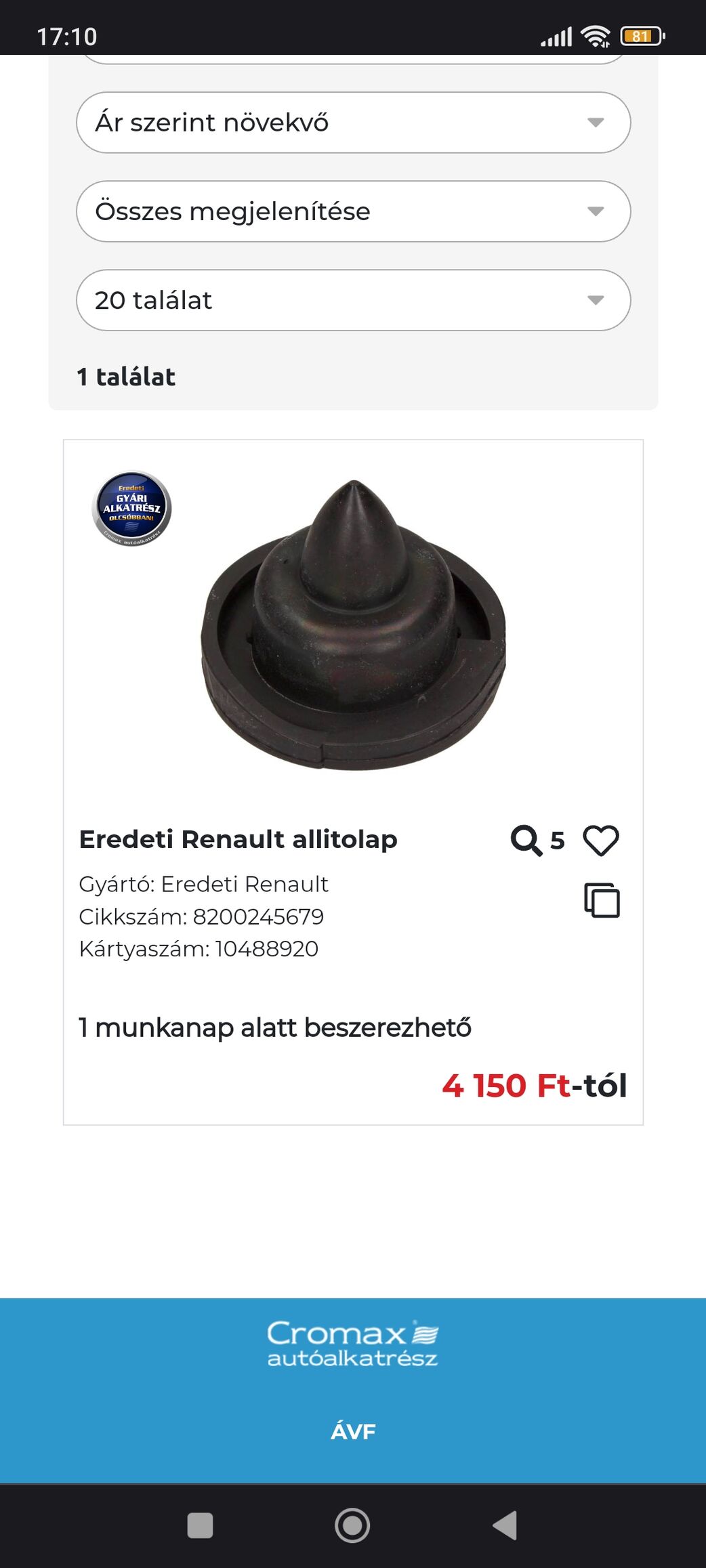
Task: Open the Eredeti Renault allitolap product image
Action: (353, 624)
